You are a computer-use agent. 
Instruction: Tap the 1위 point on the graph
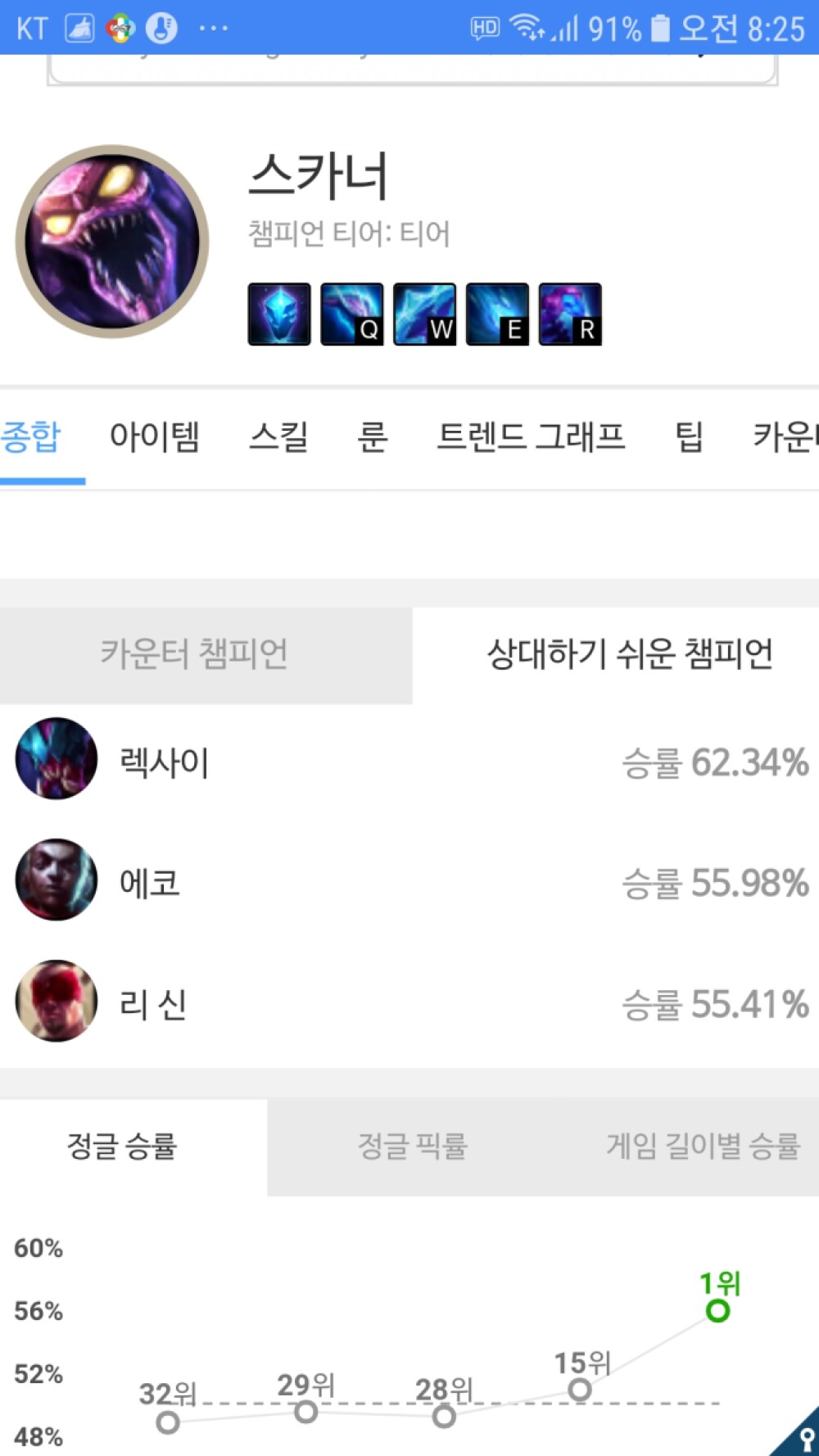[x=718, y=1310]
